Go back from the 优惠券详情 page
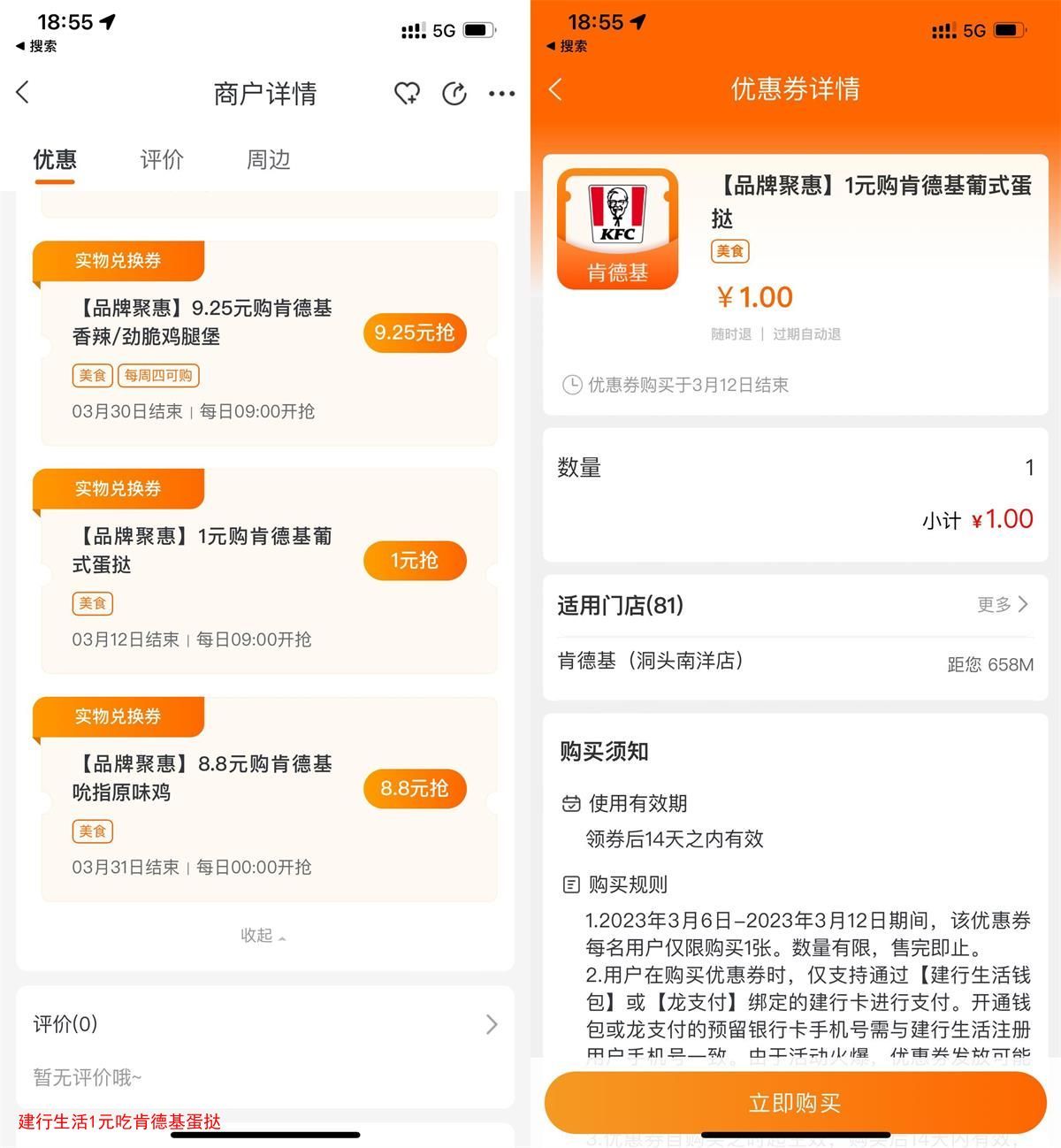The image size is (1061, 1148). click(x=555, y=89)
